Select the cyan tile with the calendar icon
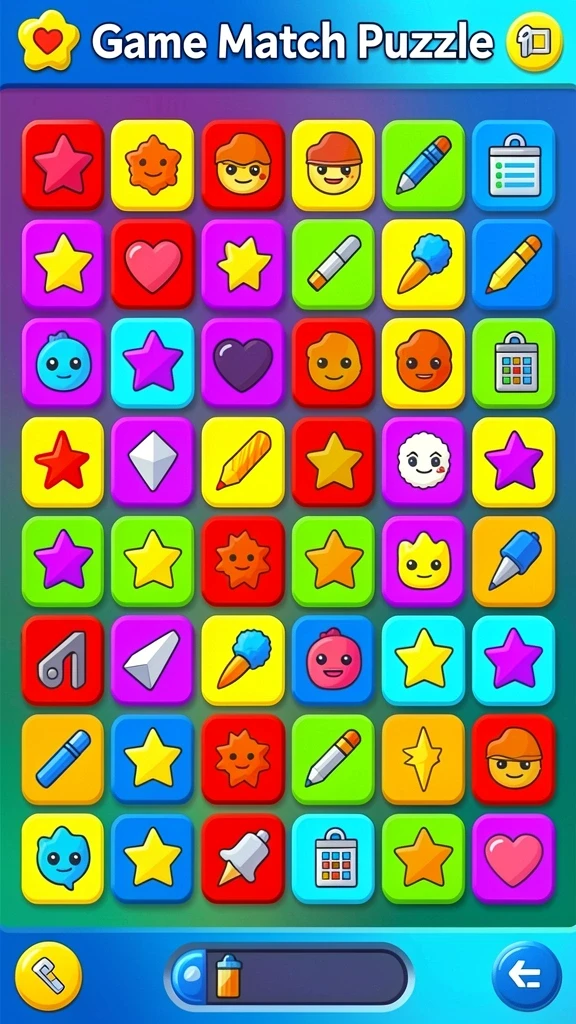The width and height of the screenshot is (576, 1024). tap(333, 859)
